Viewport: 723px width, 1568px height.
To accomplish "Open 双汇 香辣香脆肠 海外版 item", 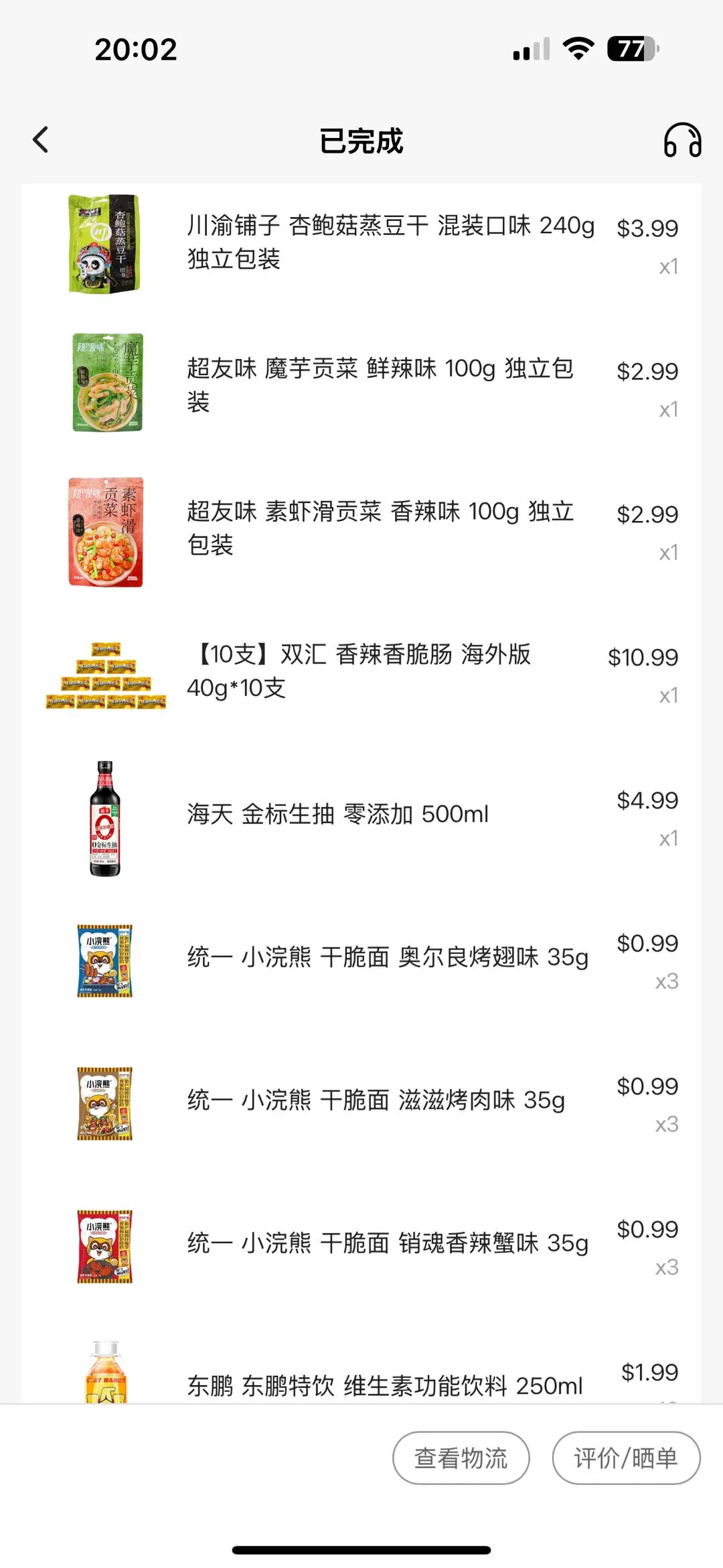I will point(359,670).
